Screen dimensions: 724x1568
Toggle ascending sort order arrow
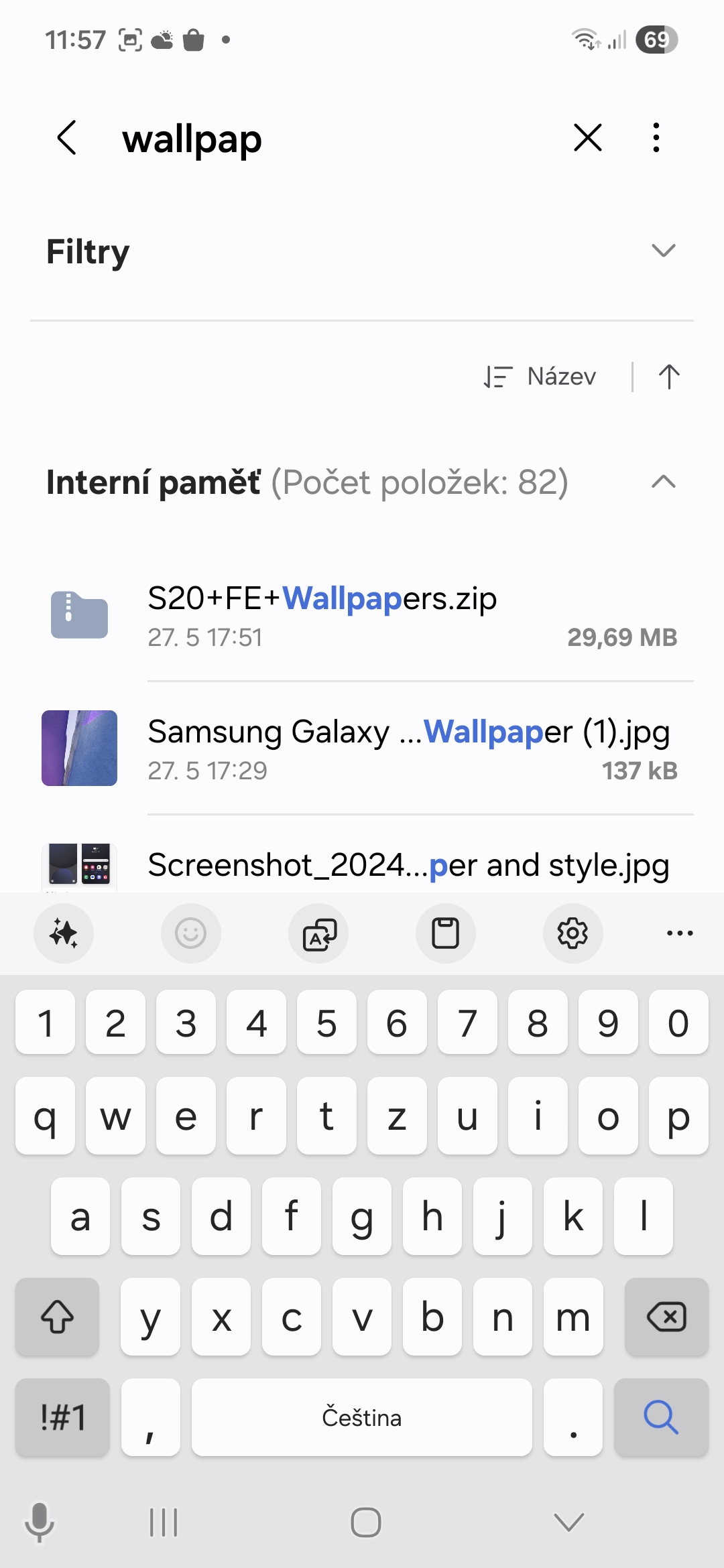[x=668, y=377]
